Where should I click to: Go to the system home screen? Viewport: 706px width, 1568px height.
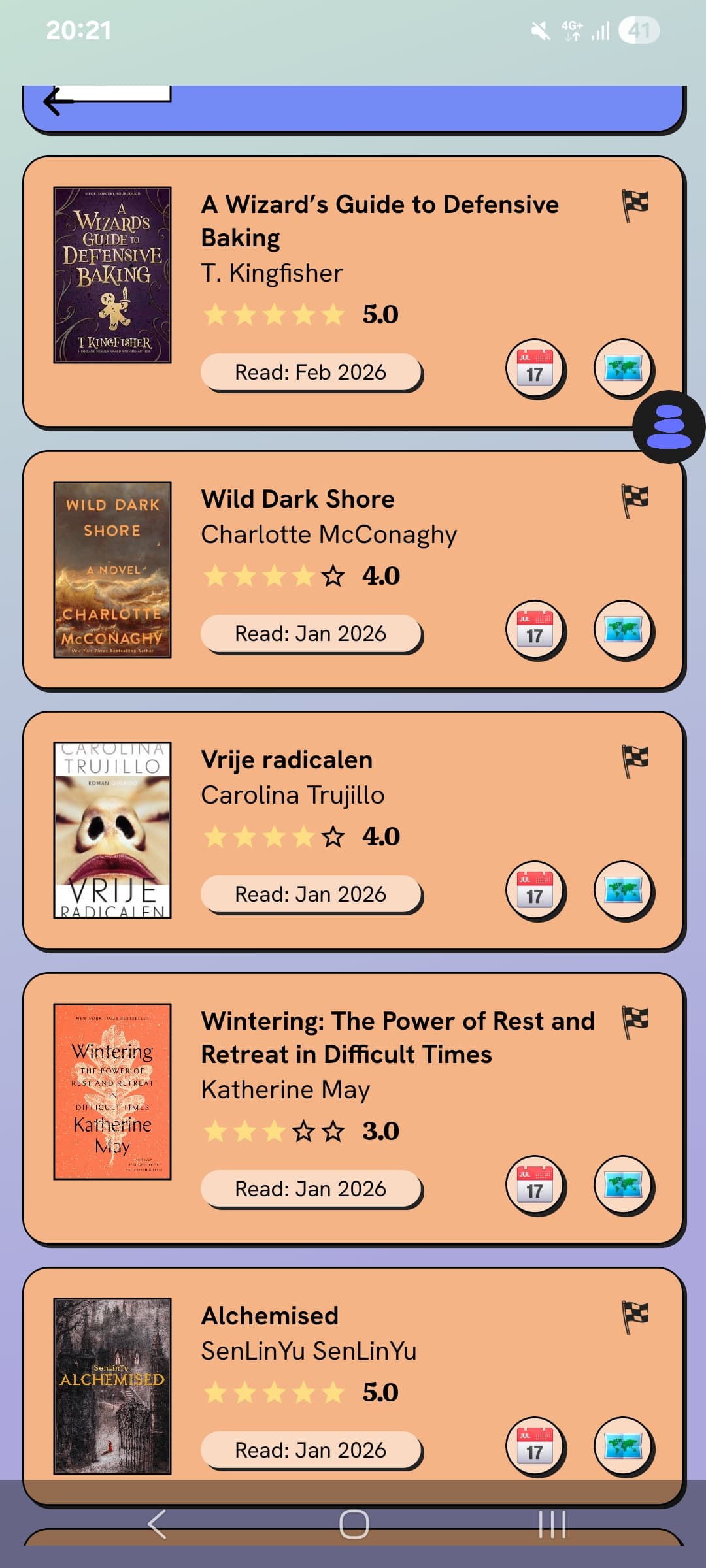pos(354,1524)
